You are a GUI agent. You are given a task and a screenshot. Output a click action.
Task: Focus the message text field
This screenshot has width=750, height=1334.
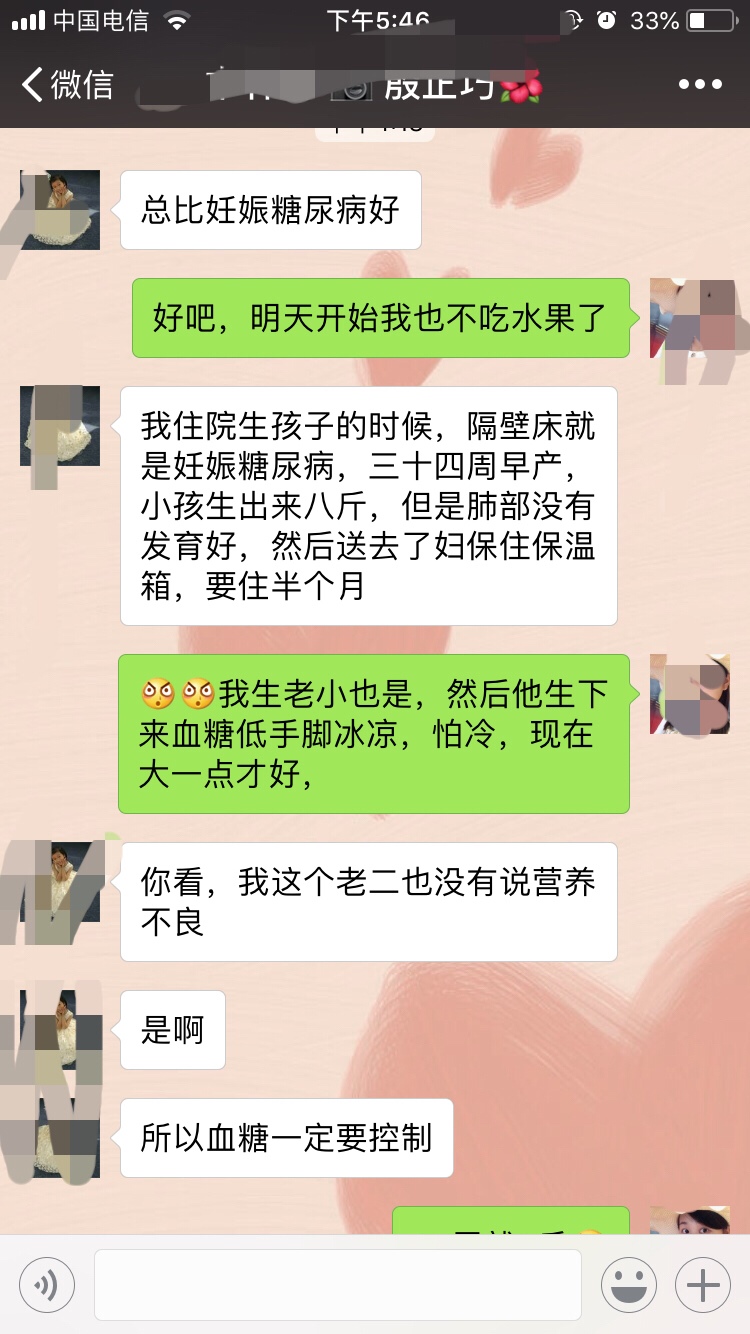click(338, 1284)
